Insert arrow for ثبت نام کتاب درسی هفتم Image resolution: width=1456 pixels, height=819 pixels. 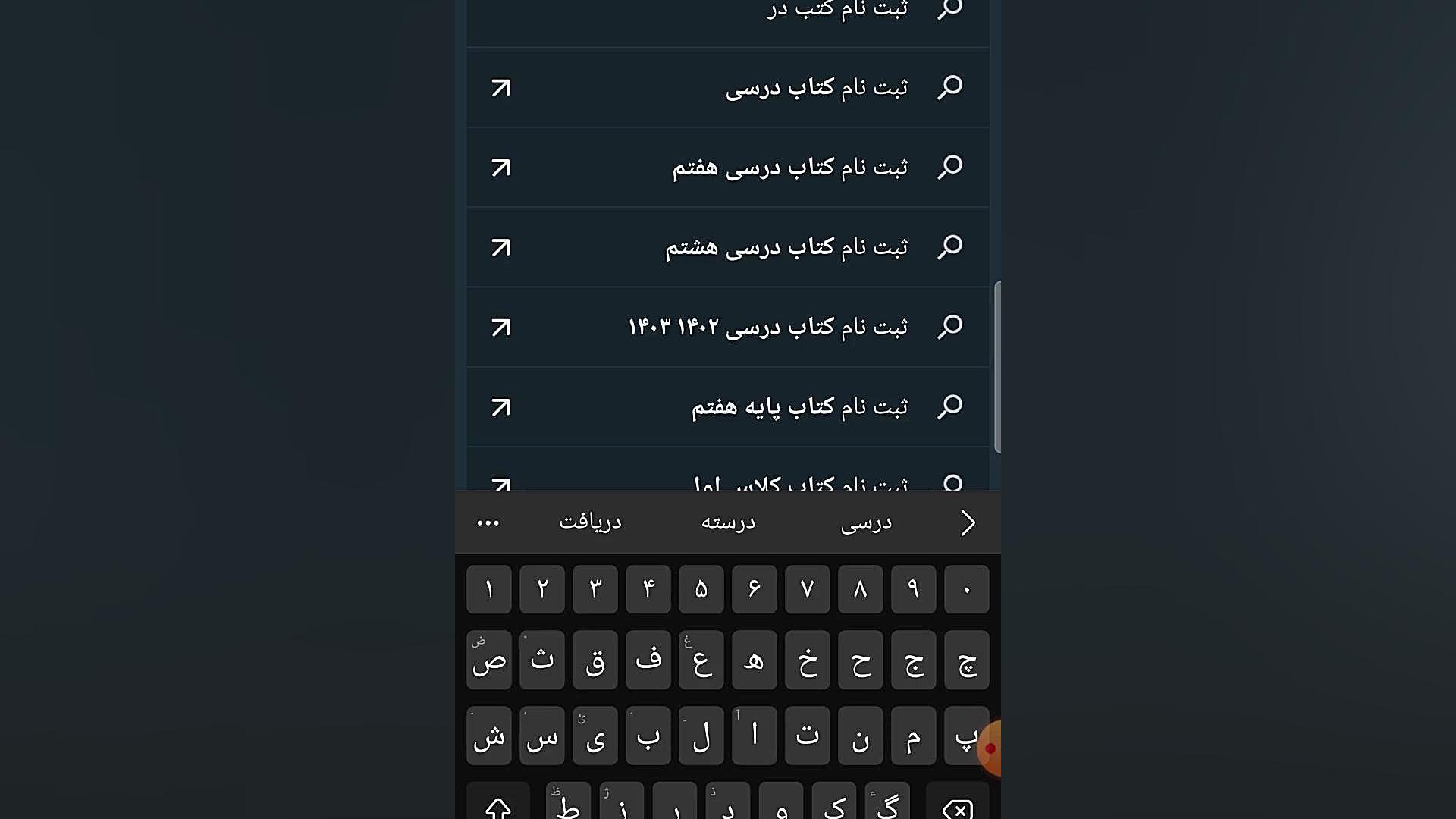500,168
